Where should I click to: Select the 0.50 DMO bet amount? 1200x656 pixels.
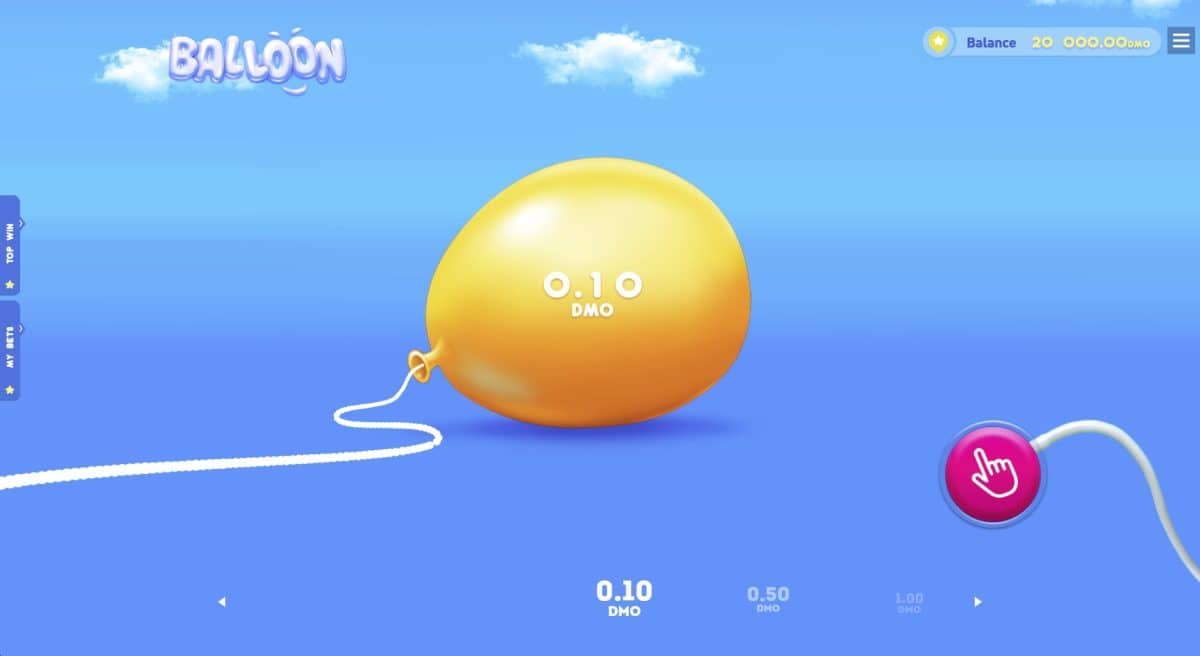coord(768,599)
